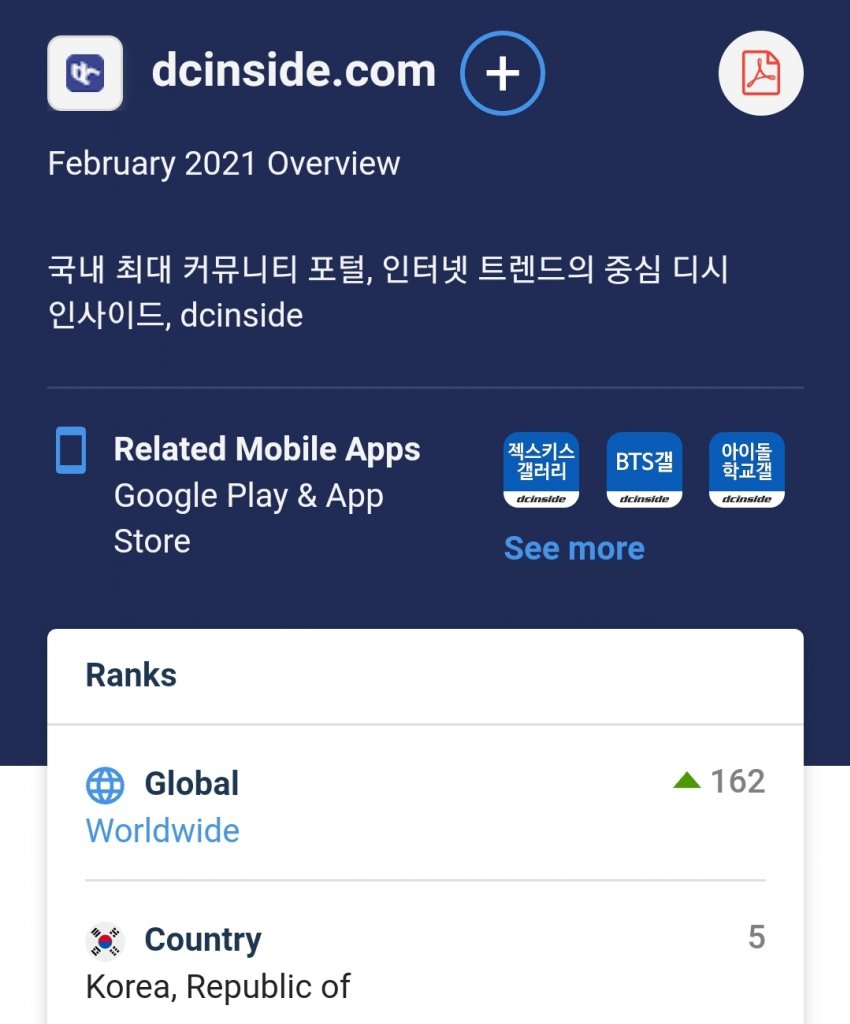Open the Worldwide ranking link
The width and height of the screenshot is (850, 1024).
(163, 830)
